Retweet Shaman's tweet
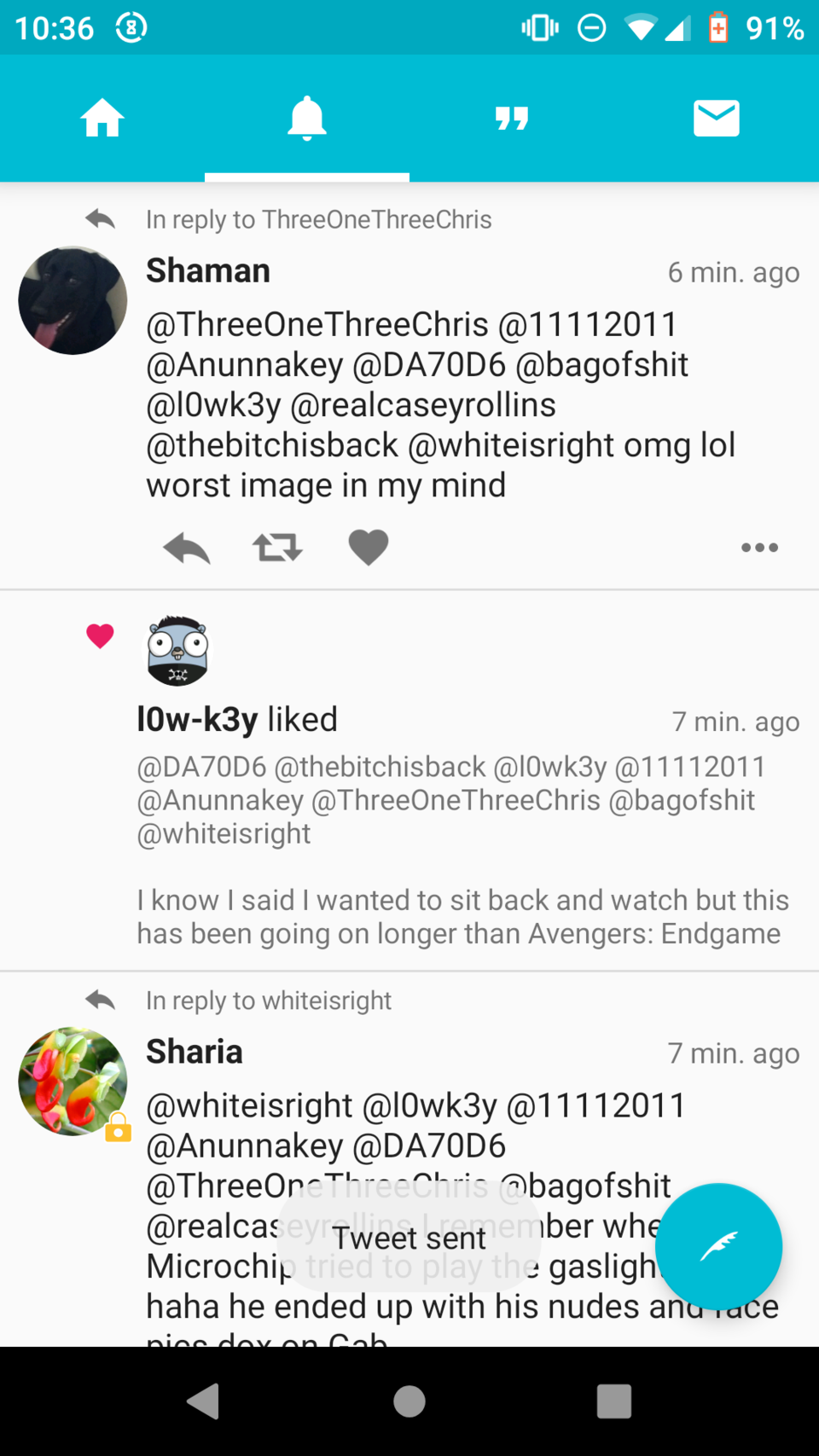This screenshot has width=819, height=1456. pyautogui.click(x=277, y=548)
